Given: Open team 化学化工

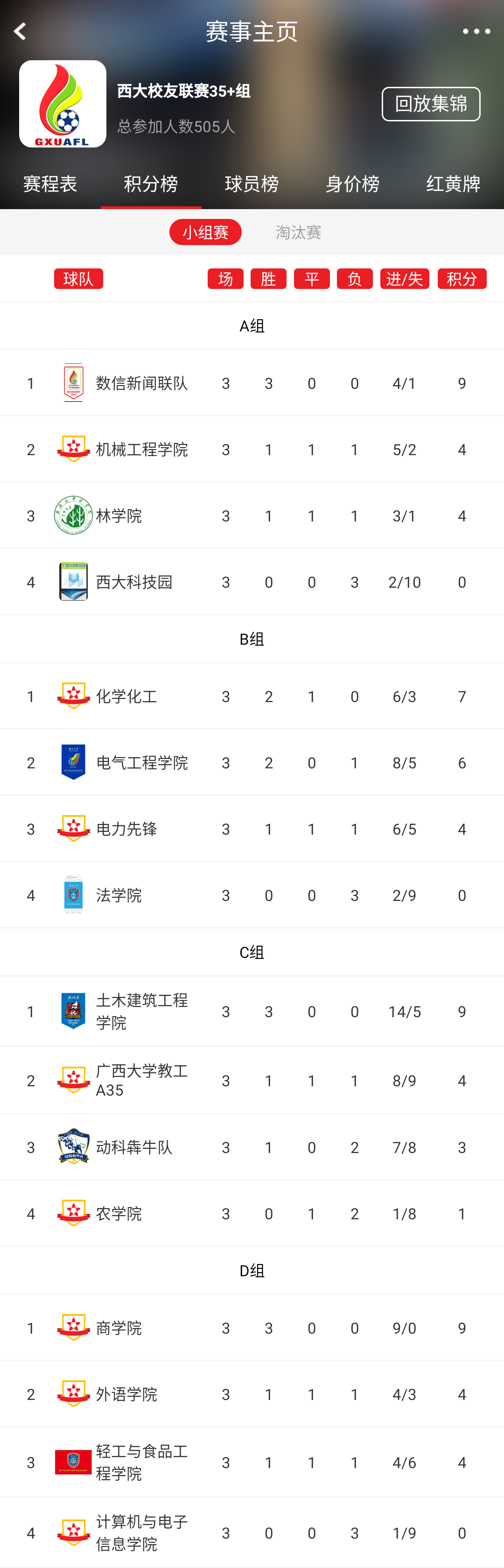Looking at the screenshot, I should tap(126, 696).
